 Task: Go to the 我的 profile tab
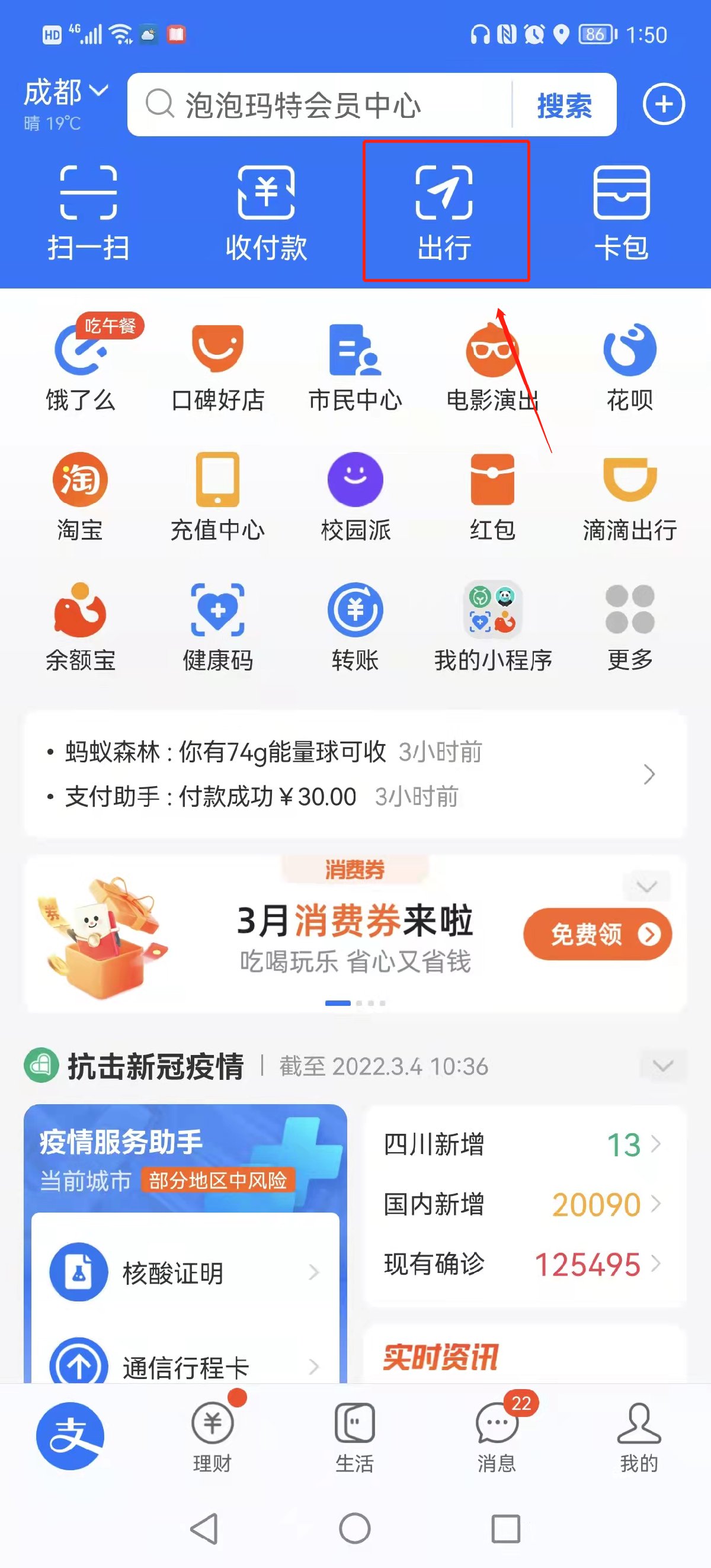tap(639, 1436)
